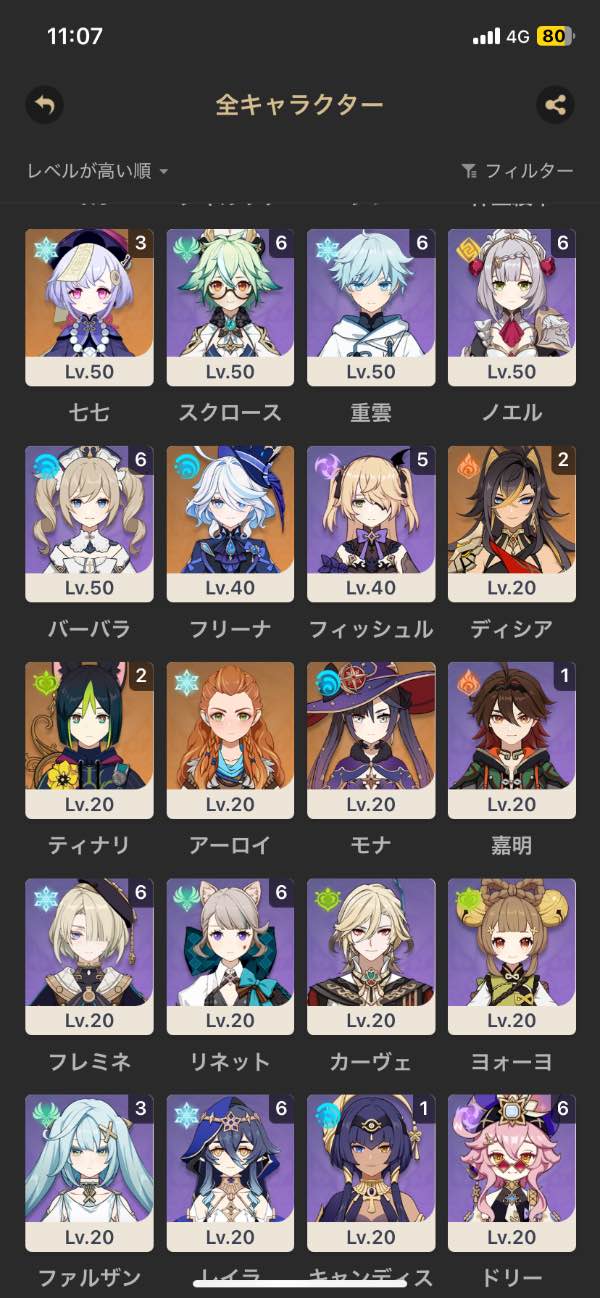Select the フレミネ character card

pyautogui.click(x=89, y=956)
